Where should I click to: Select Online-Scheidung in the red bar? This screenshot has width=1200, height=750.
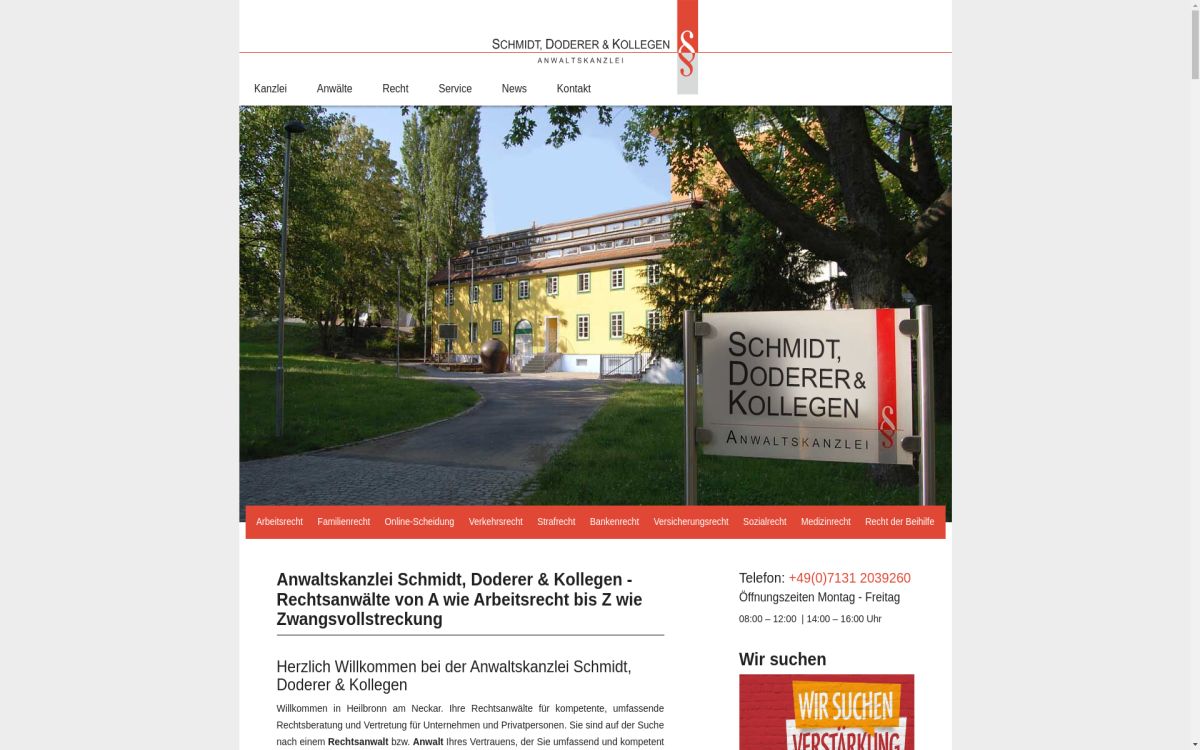[419, 522]
